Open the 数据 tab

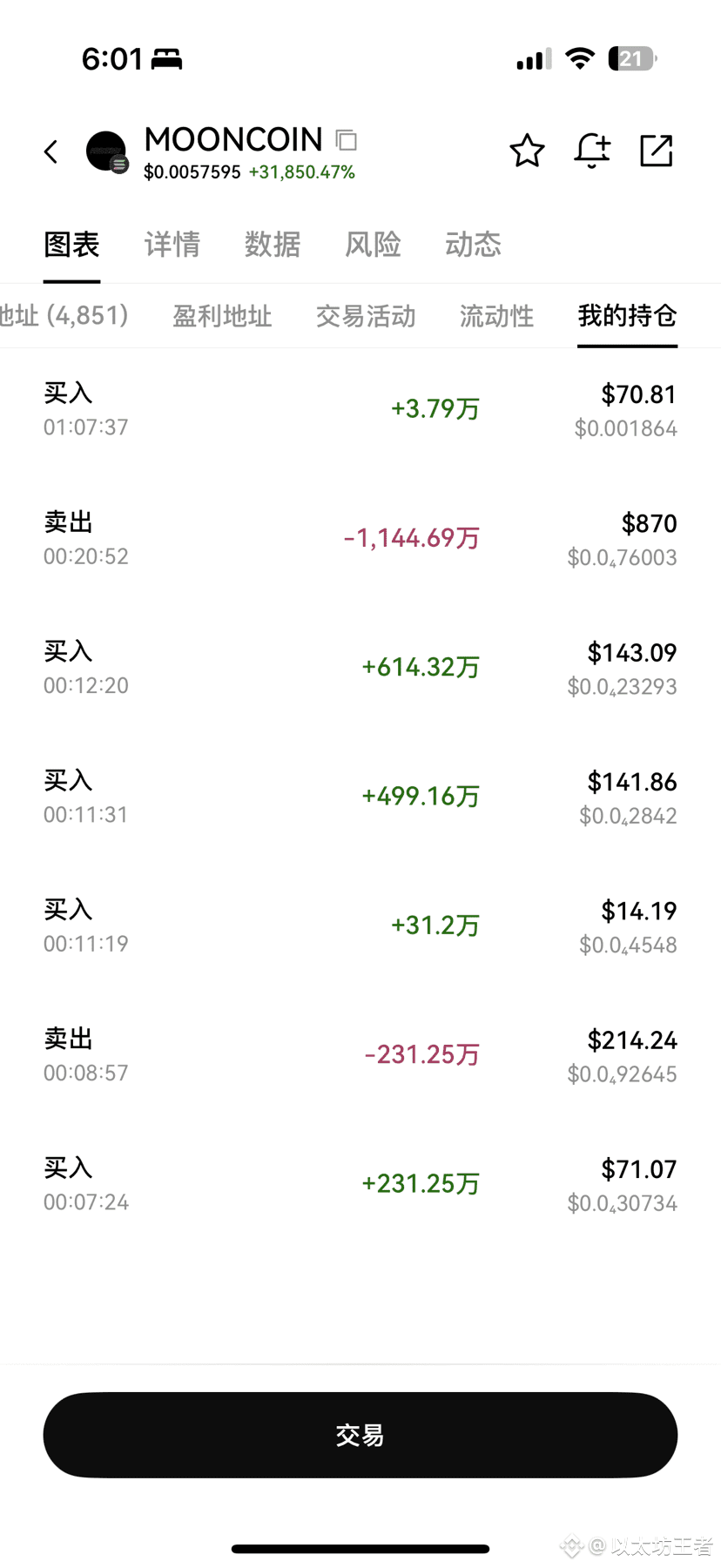[x=273, y=245]
